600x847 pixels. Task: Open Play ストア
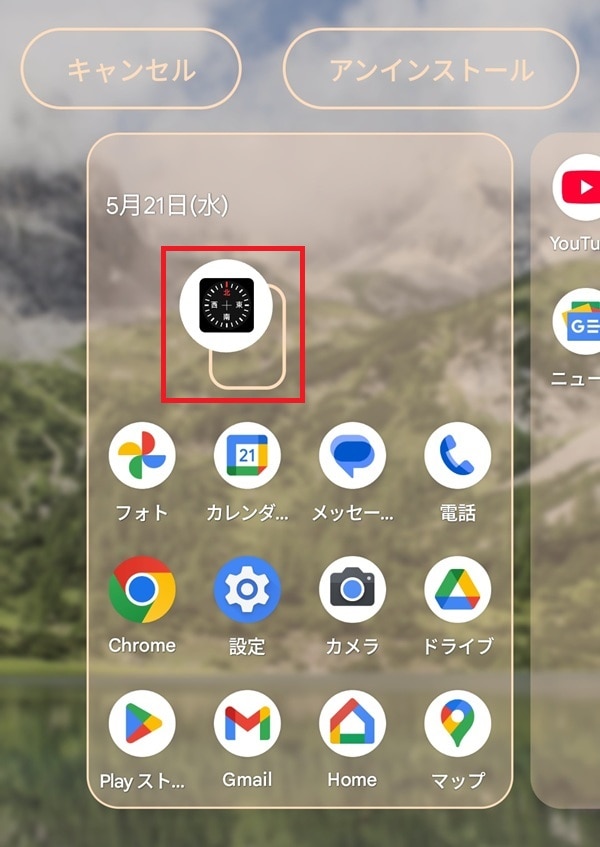click(142, 724)
